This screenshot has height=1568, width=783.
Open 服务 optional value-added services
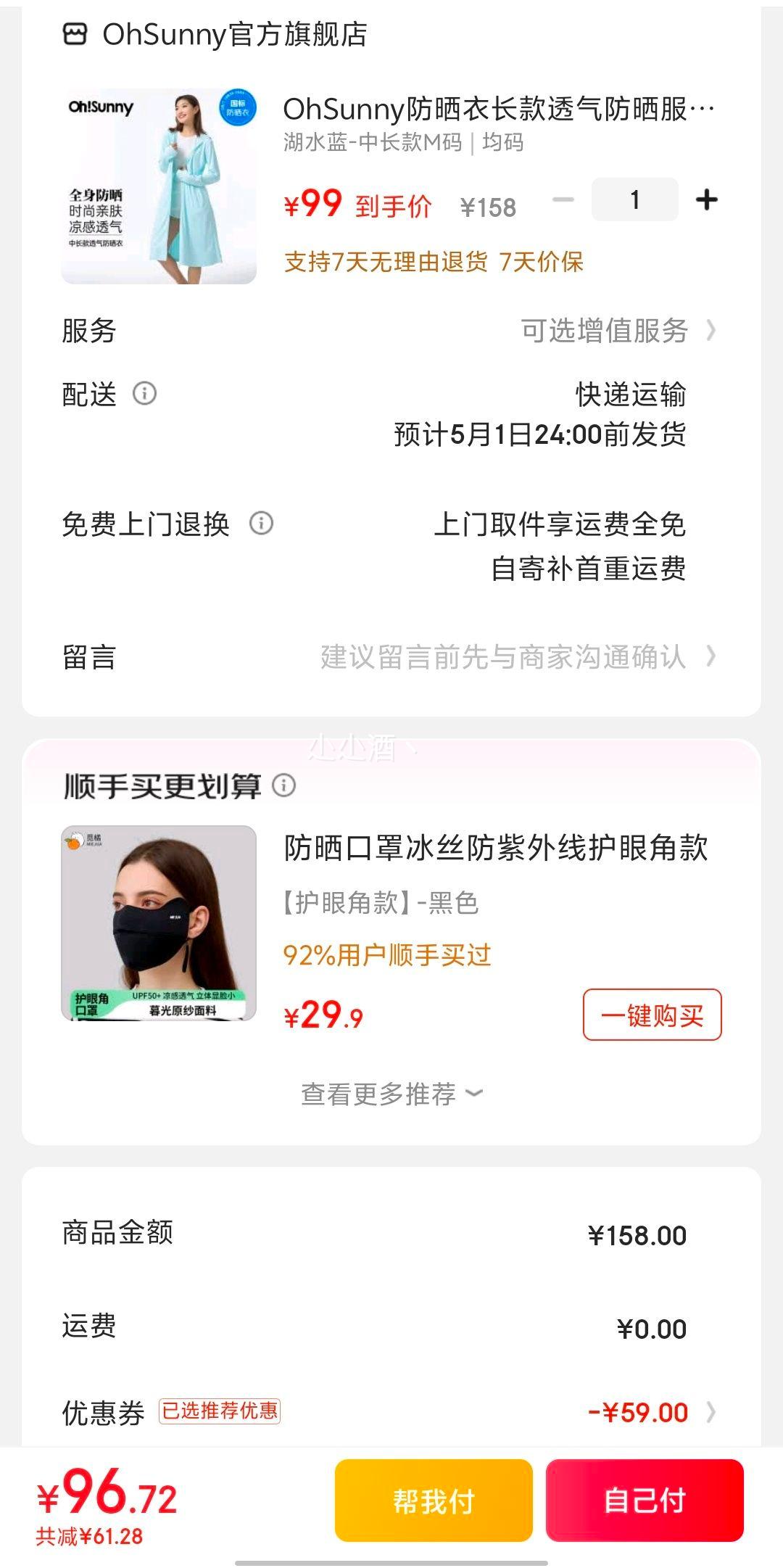[616, 331]
